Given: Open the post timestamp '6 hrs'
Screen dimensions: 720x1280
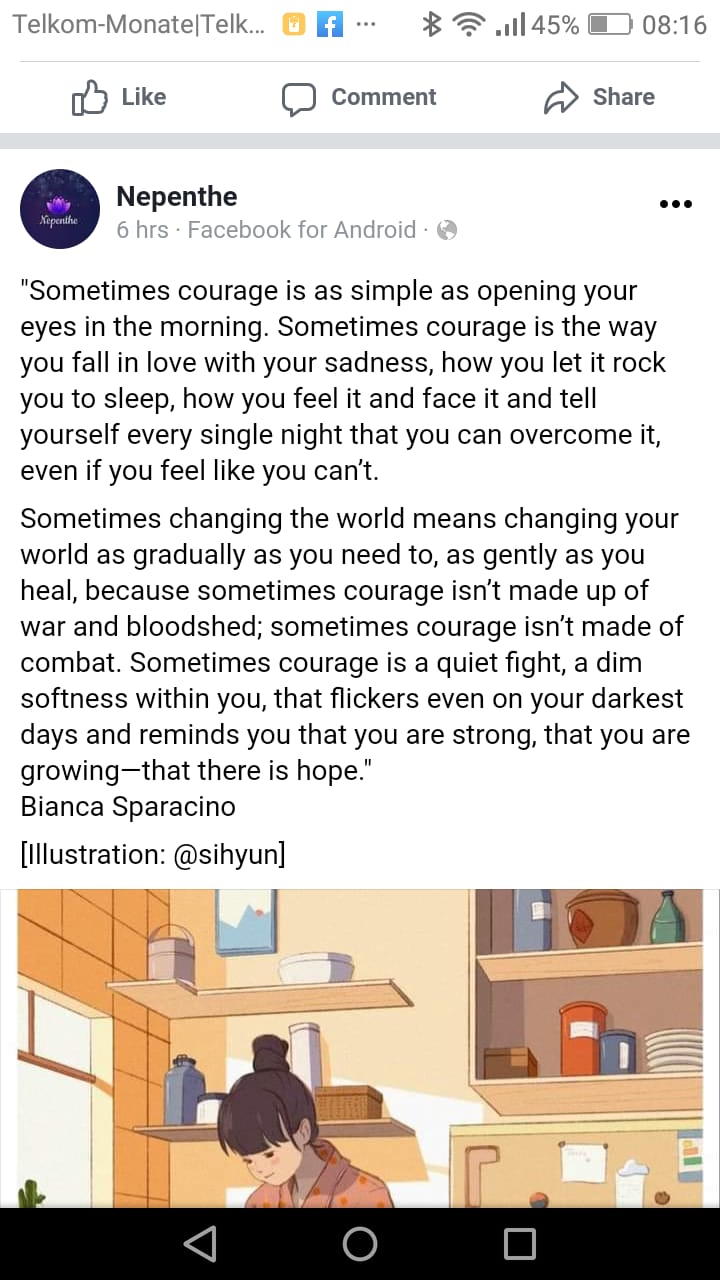Looking at the screenshot, I should 142,230.
